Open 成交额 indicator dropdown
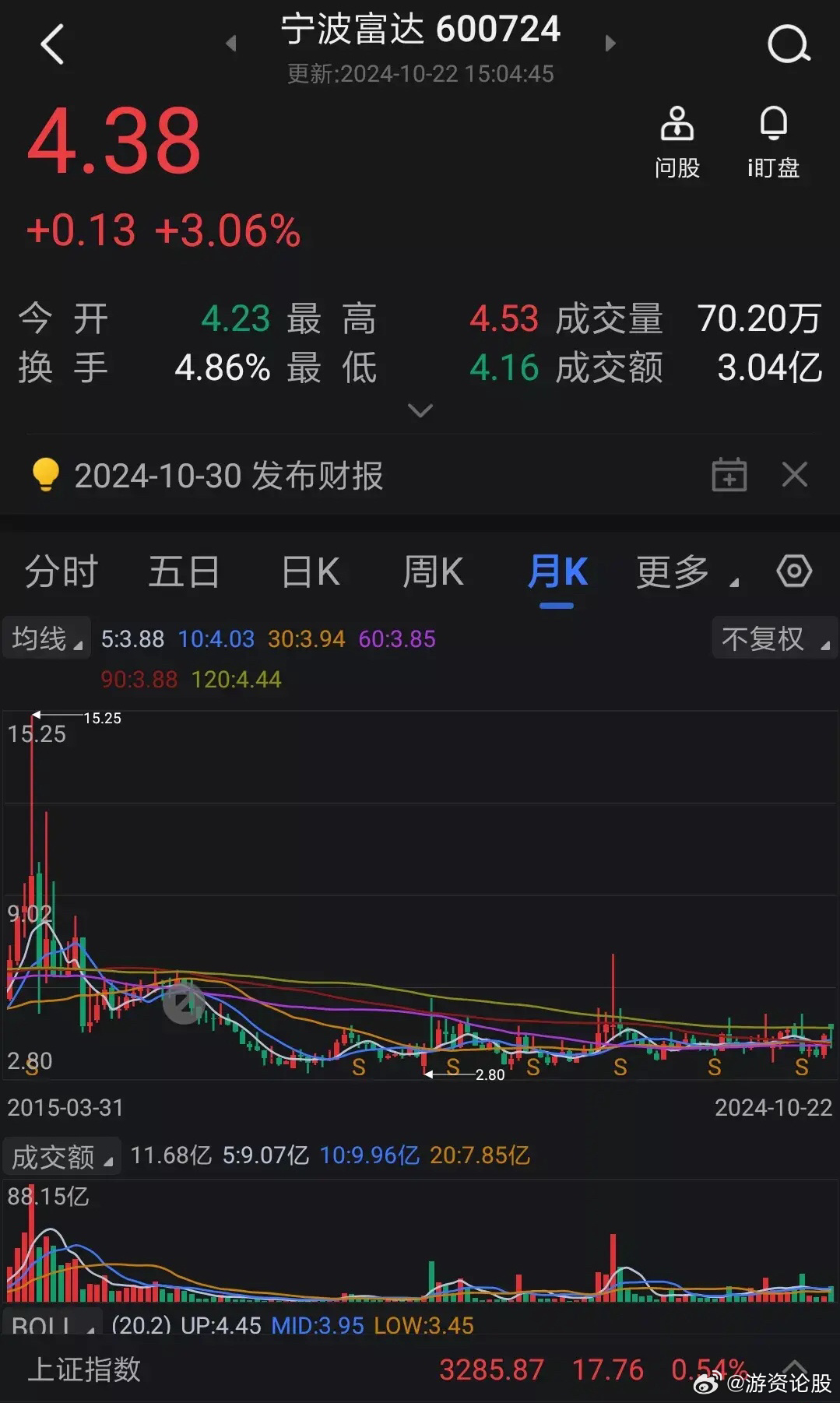 click(x=62, y=1156)
